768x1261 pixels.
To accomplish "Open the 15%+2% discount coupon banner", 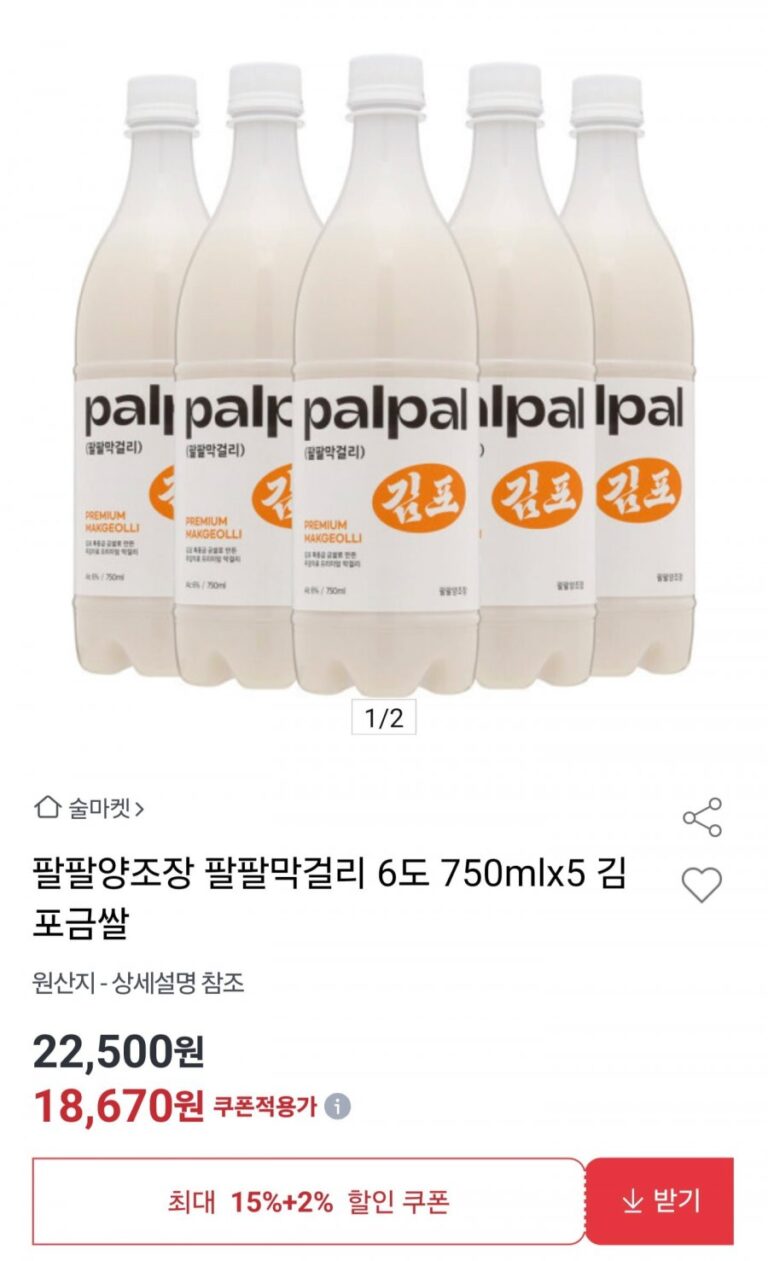I will click(308, 1201).
